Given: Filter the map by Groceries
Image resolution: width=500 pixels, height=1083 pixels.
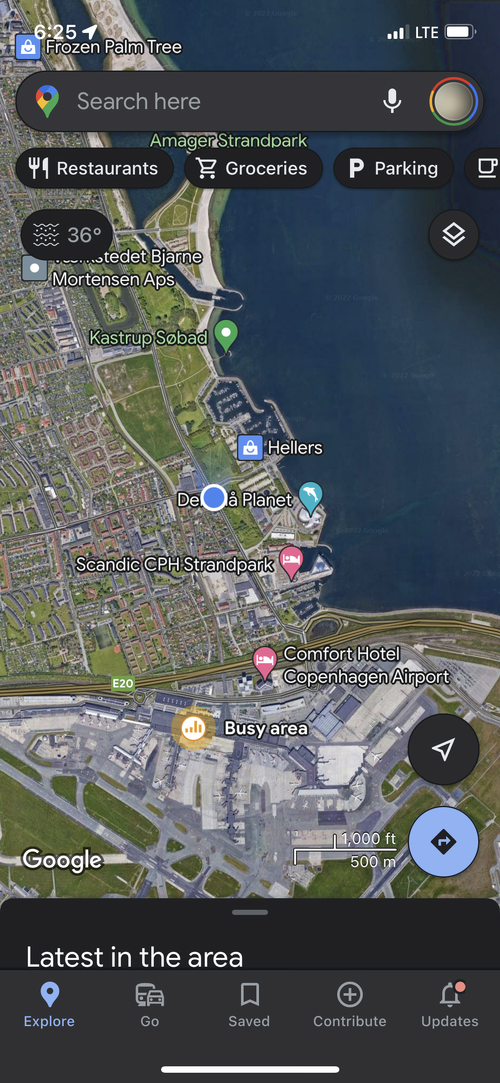Looking at the screenshot, I should (253, 169).
